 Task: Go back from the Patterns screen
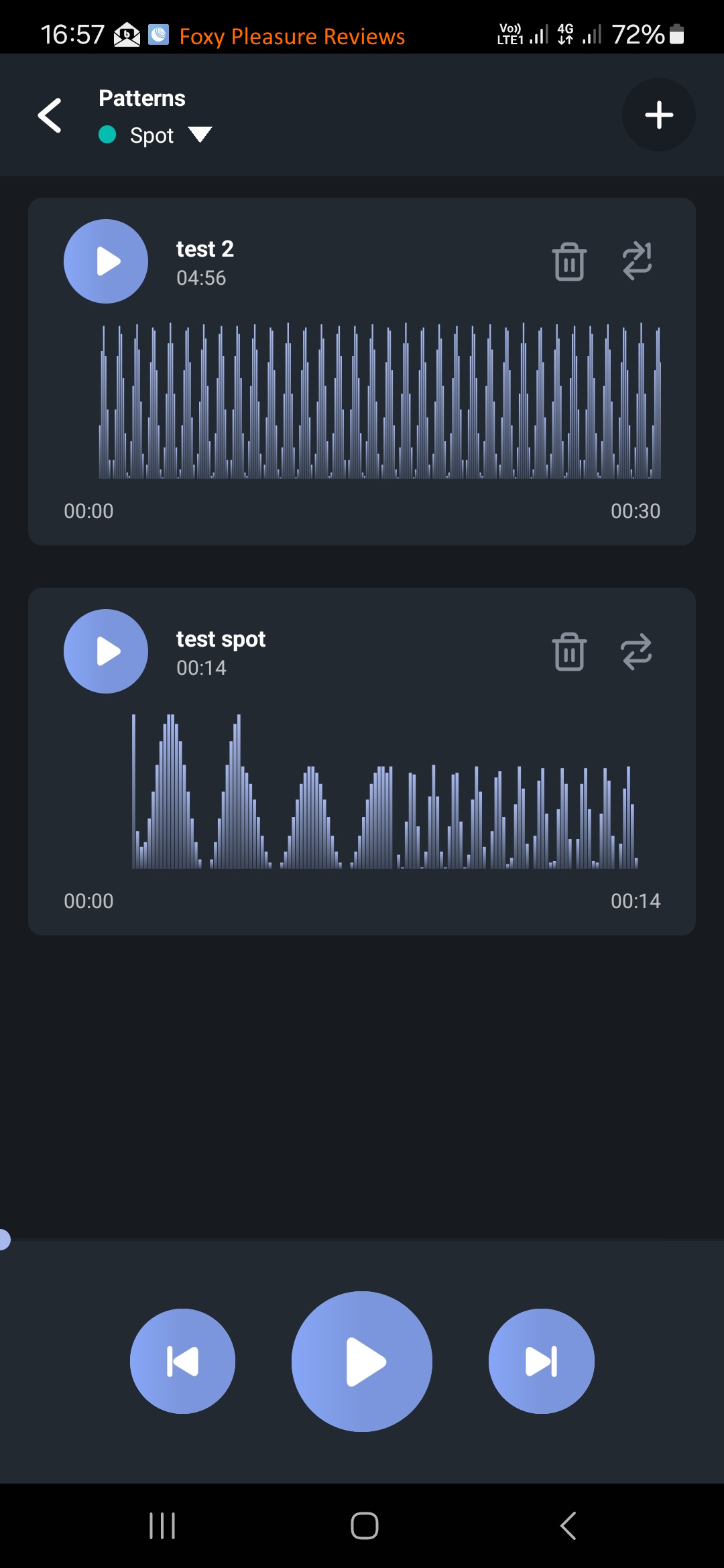pyautogui.click(x=50, y=115)
